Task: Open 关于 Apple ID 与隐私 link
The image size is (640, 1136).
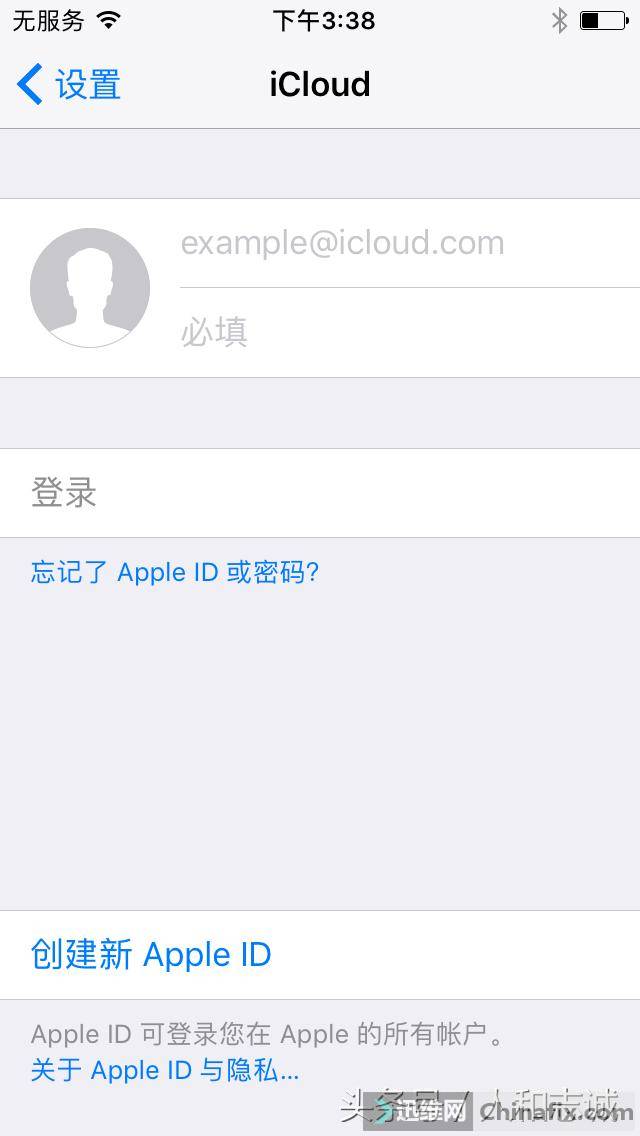Action: (165, 1070)
